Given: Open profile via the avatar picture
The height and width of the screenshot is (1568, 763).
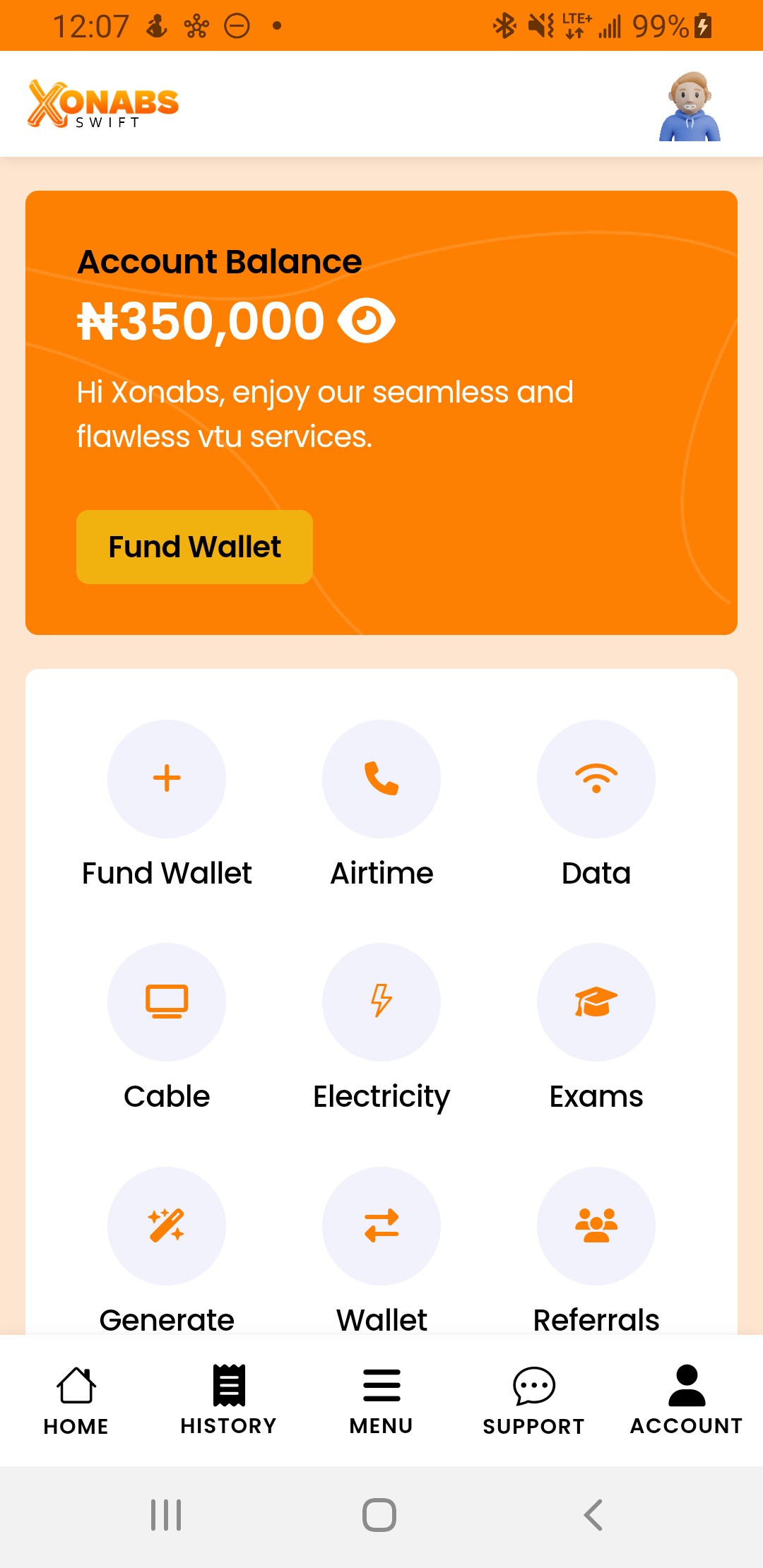Looking at the screenshot, I should 689,107.
